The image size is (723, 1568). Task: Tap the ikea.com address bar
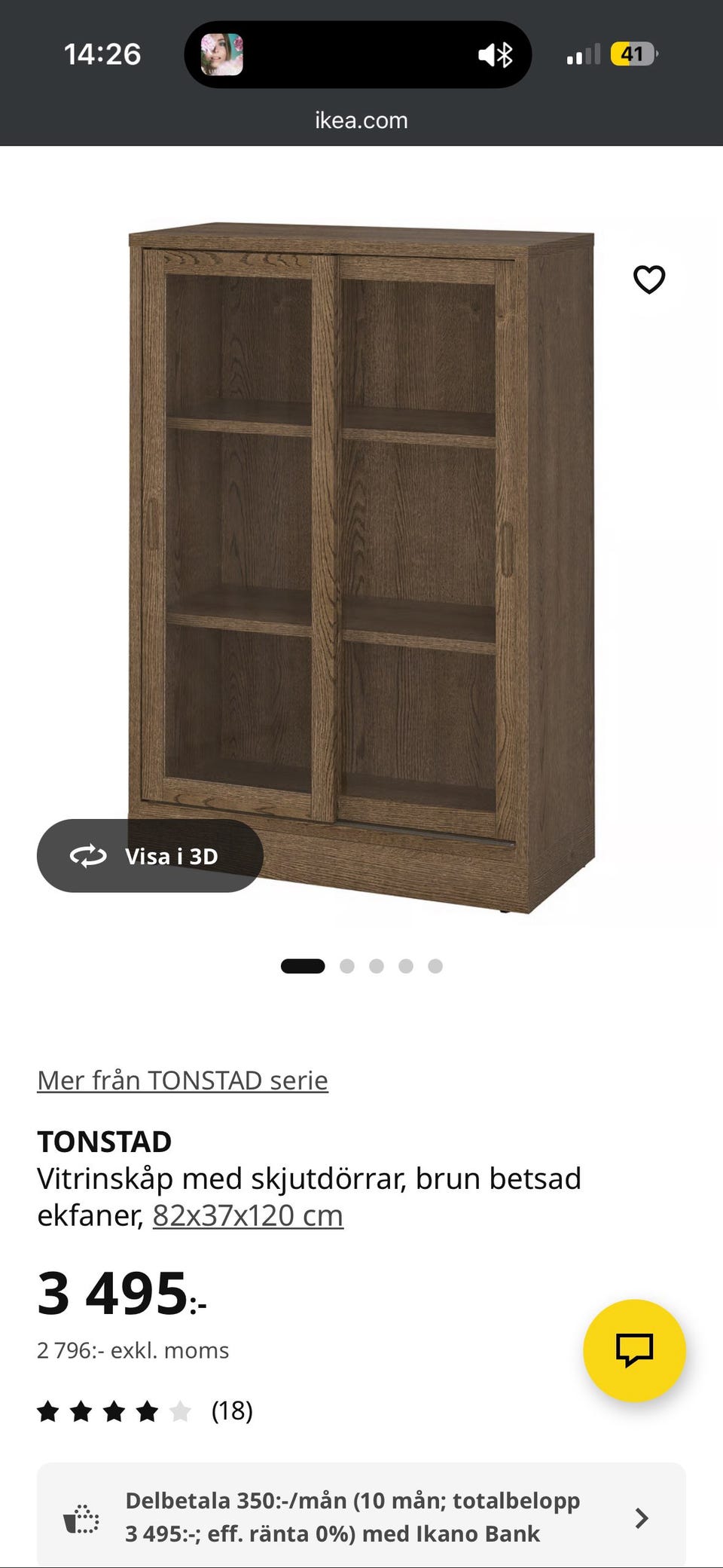tap(361, 121)
